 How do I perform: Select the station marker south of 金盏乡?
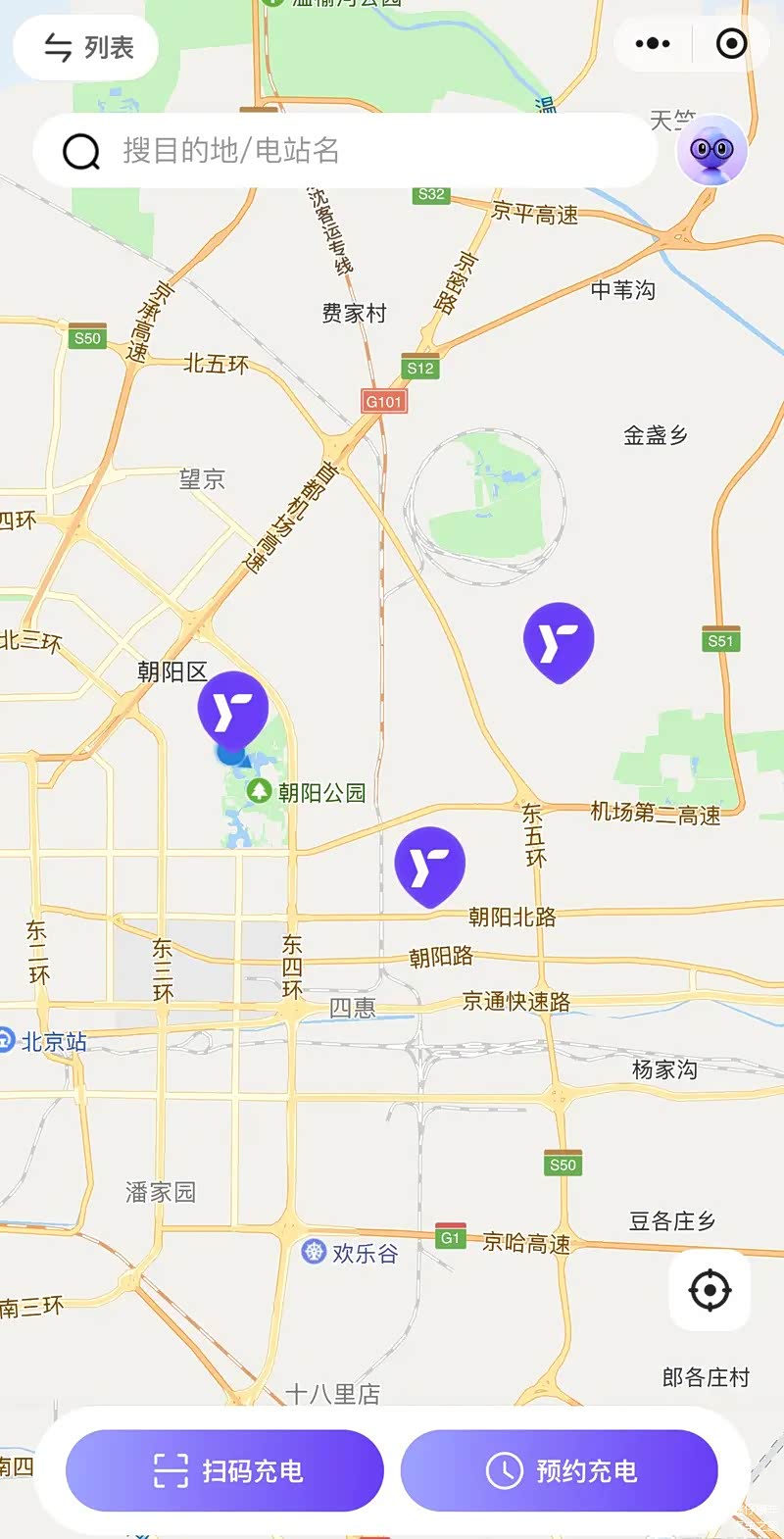point(559,640)
